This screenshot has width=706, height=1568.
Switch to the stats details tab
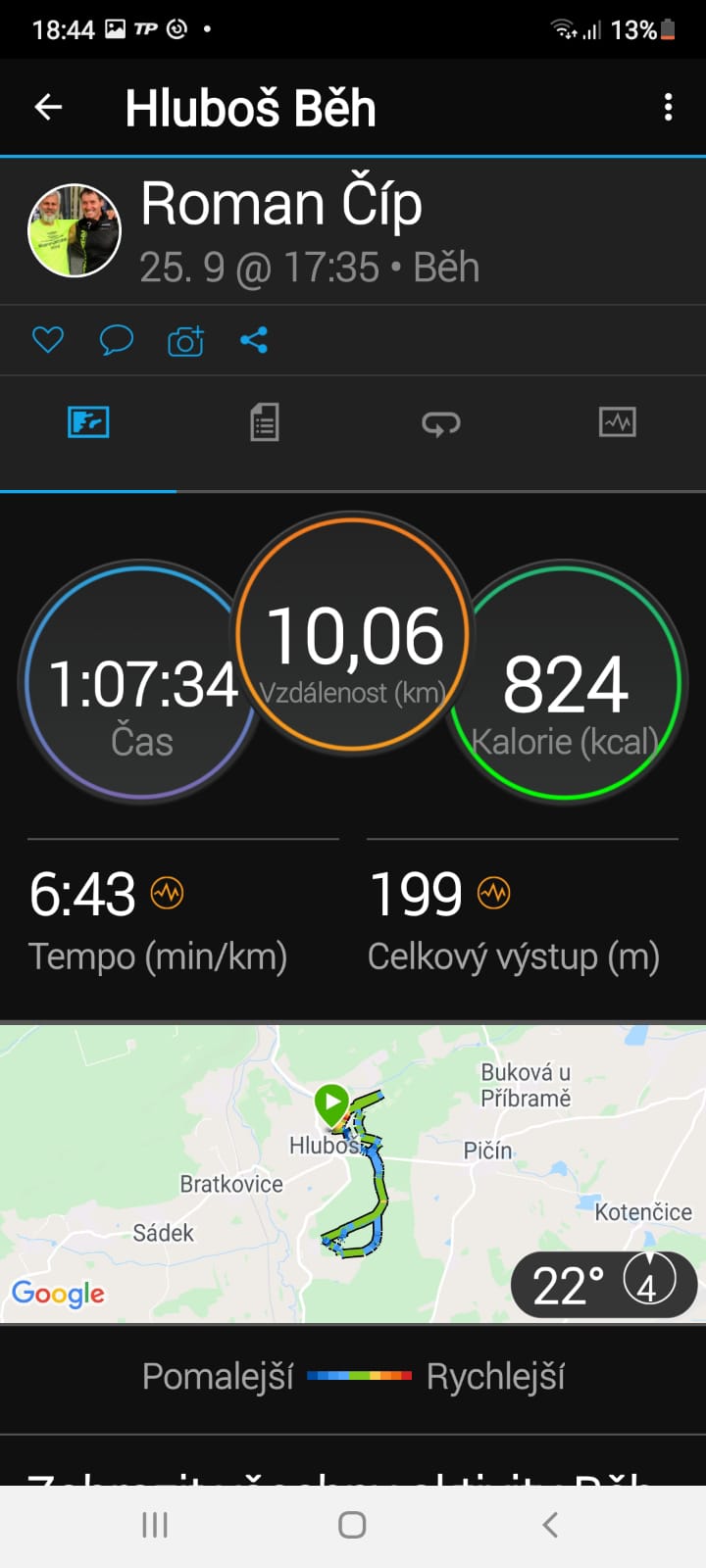pos(265,422)
